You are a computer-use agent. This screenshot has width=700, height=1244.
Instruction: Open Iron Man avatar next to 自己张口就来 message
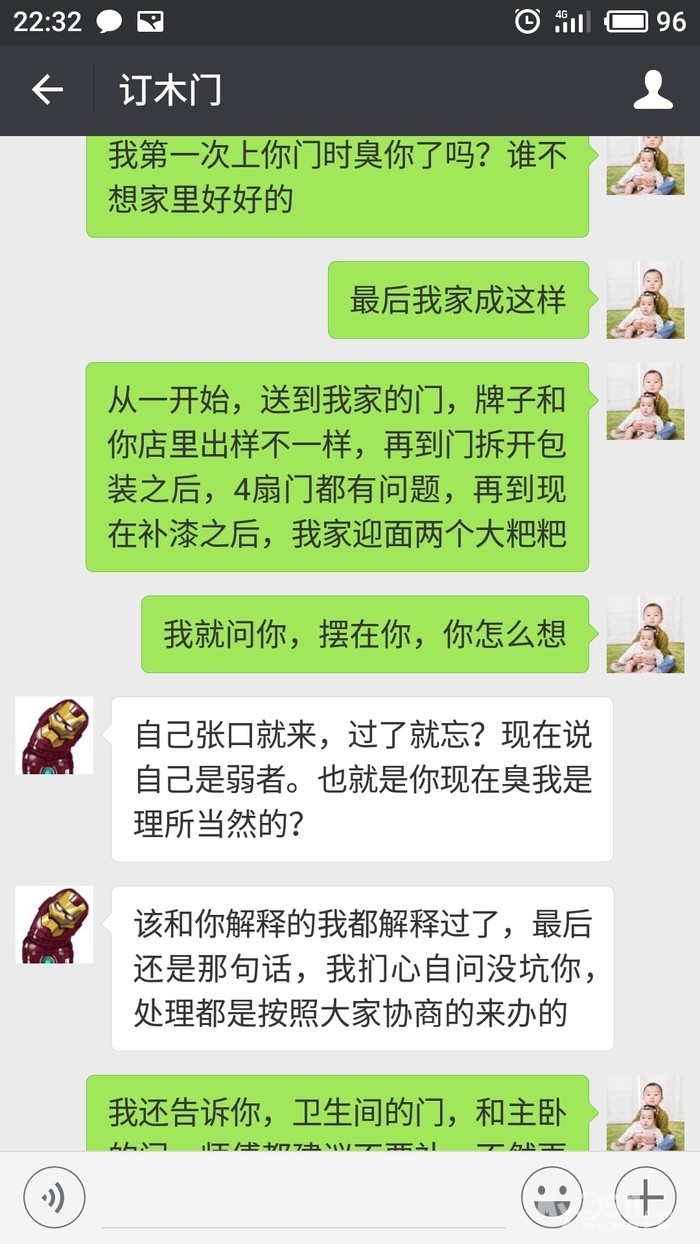click(55, 735)
